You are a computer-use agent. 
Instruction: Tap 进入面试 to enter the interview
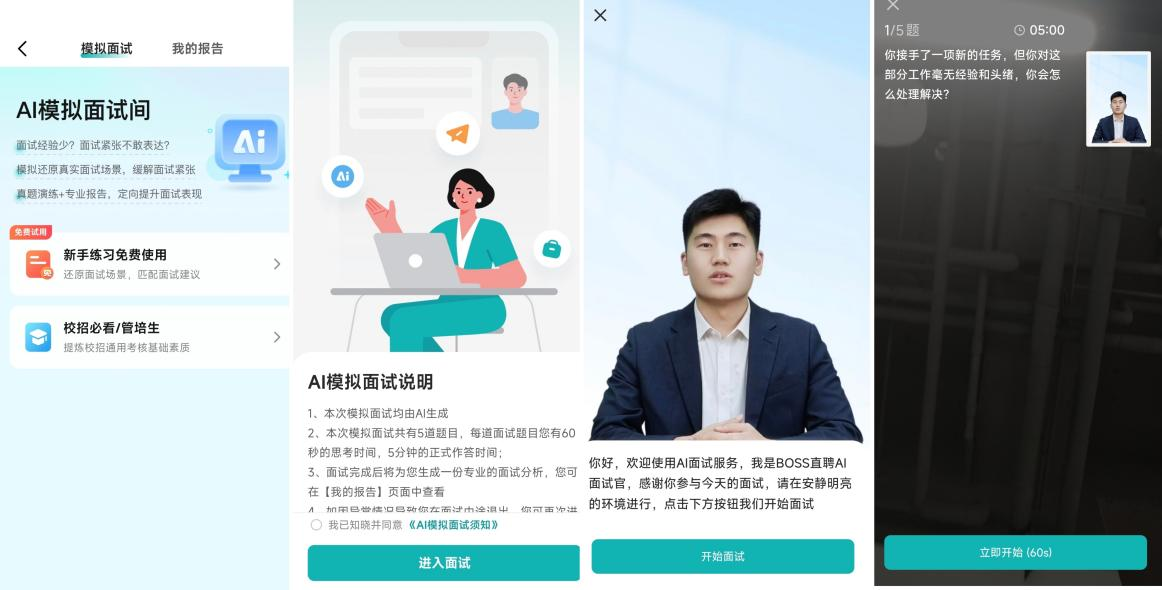pyautogui.click(x=443, y=563)
